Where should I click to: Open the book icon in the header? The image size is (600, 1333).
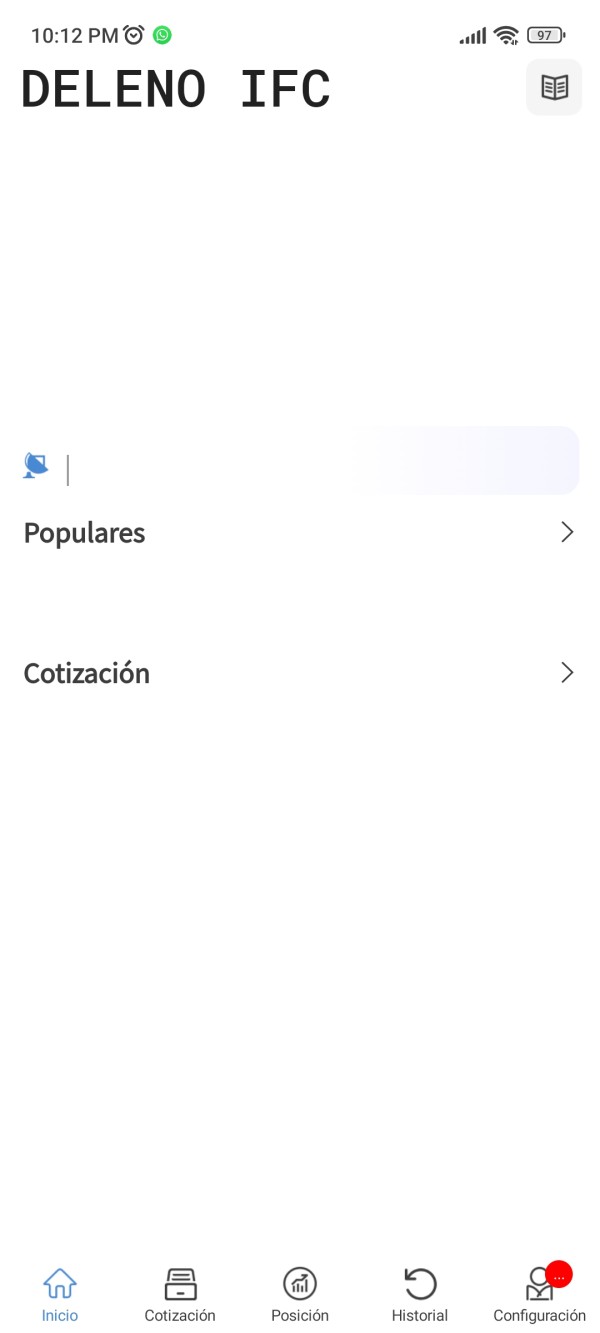(x=554, y=88)
